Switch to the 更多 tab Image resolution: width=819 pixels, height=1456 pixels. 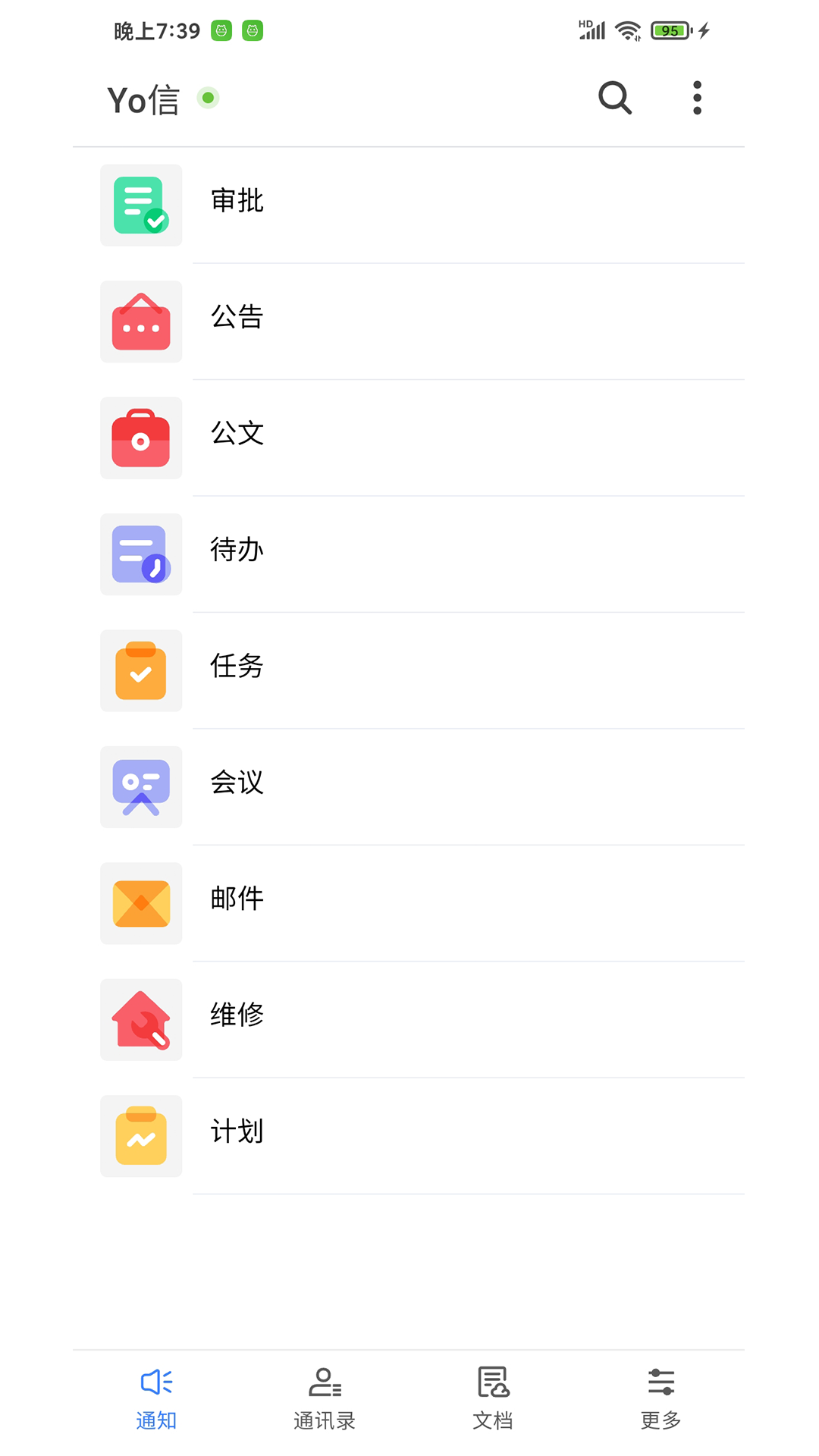tap(661, 1399)
